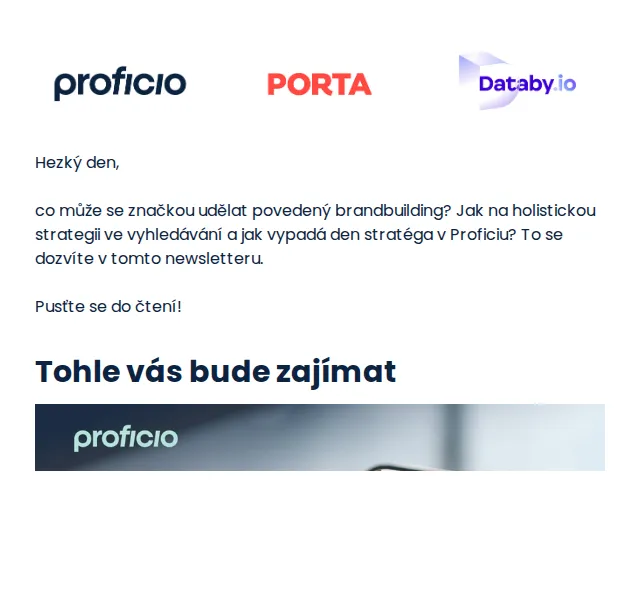Open the Databy.io logo link
This screenshot has height=600, width=640.
517,81
